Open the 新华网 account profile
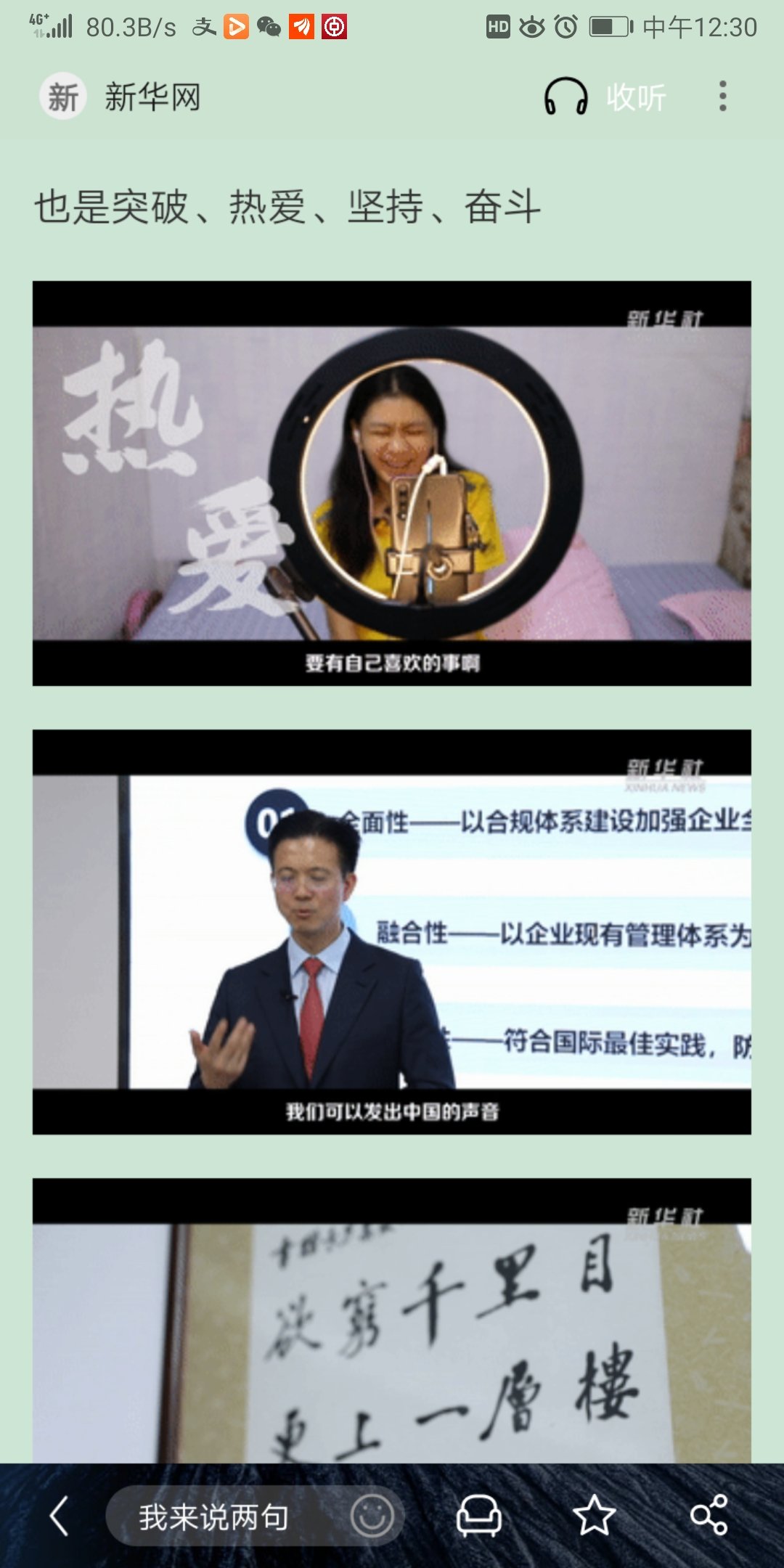Viewport: 784px width, 1568px height. pyautogui.click(x=120, y=97)
